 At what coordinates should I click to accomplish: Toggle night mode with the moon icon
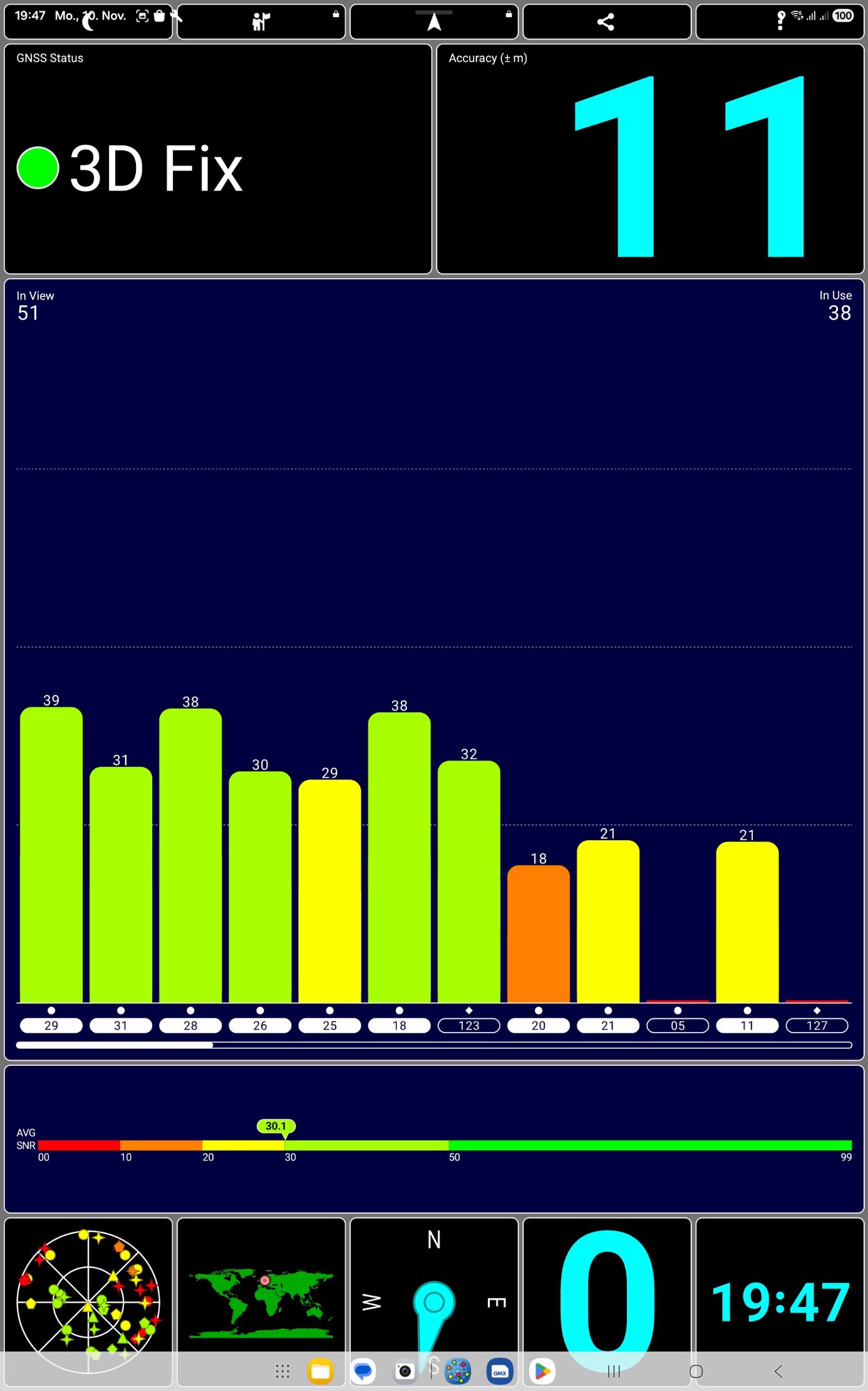click(x=88, y=22)
